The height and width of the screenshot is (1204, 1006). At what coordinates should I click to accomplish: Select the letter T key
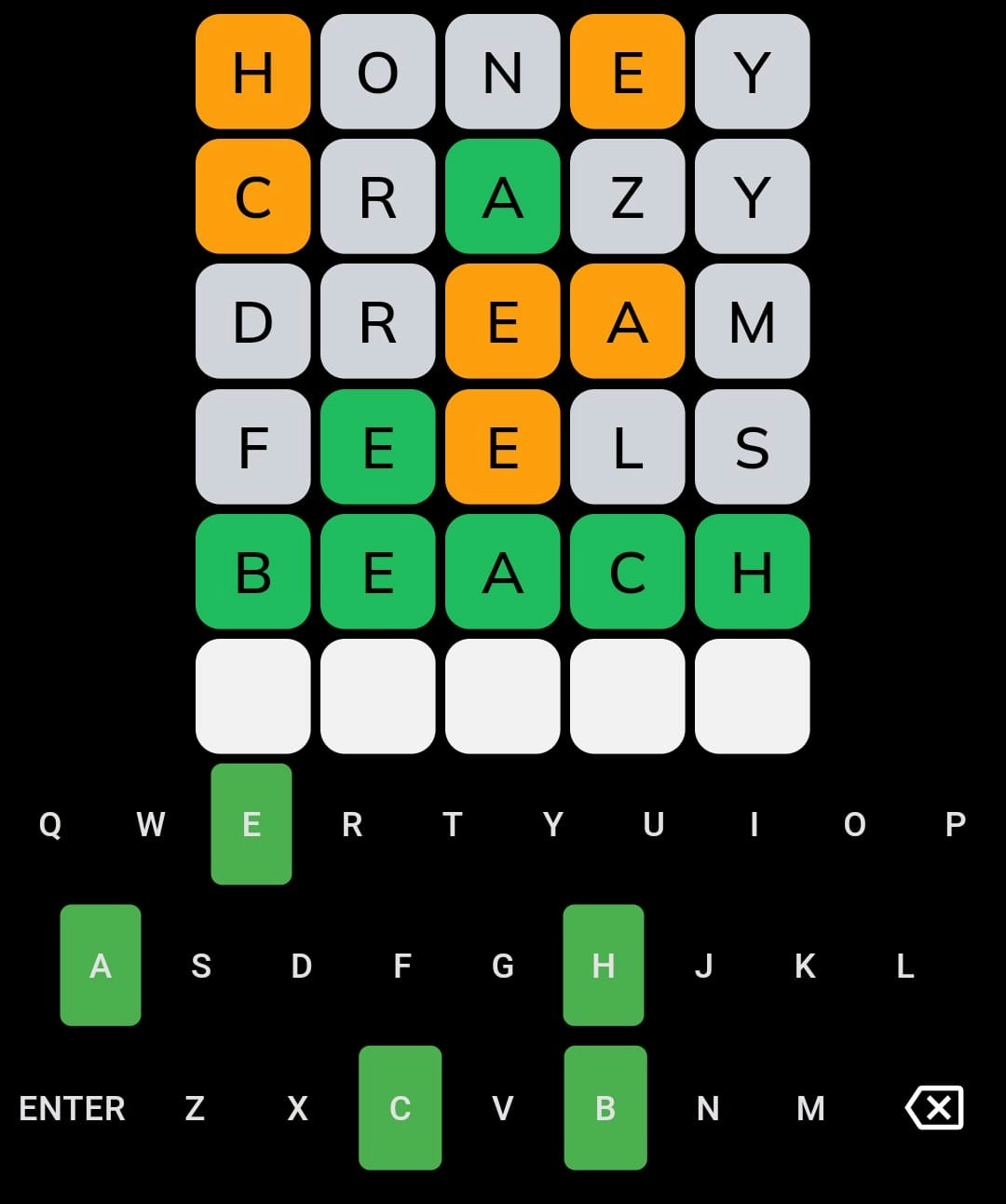point(453,824)
